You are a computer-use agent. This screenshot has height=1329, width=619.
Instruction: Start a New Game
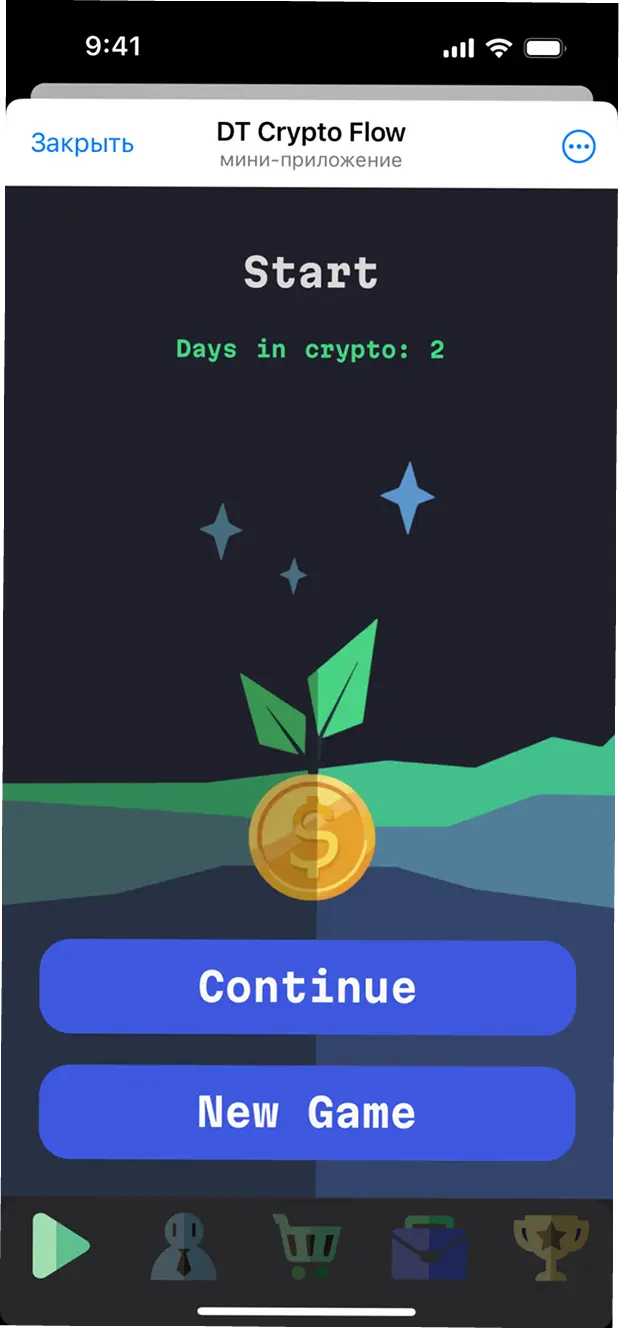[307, 1112]
